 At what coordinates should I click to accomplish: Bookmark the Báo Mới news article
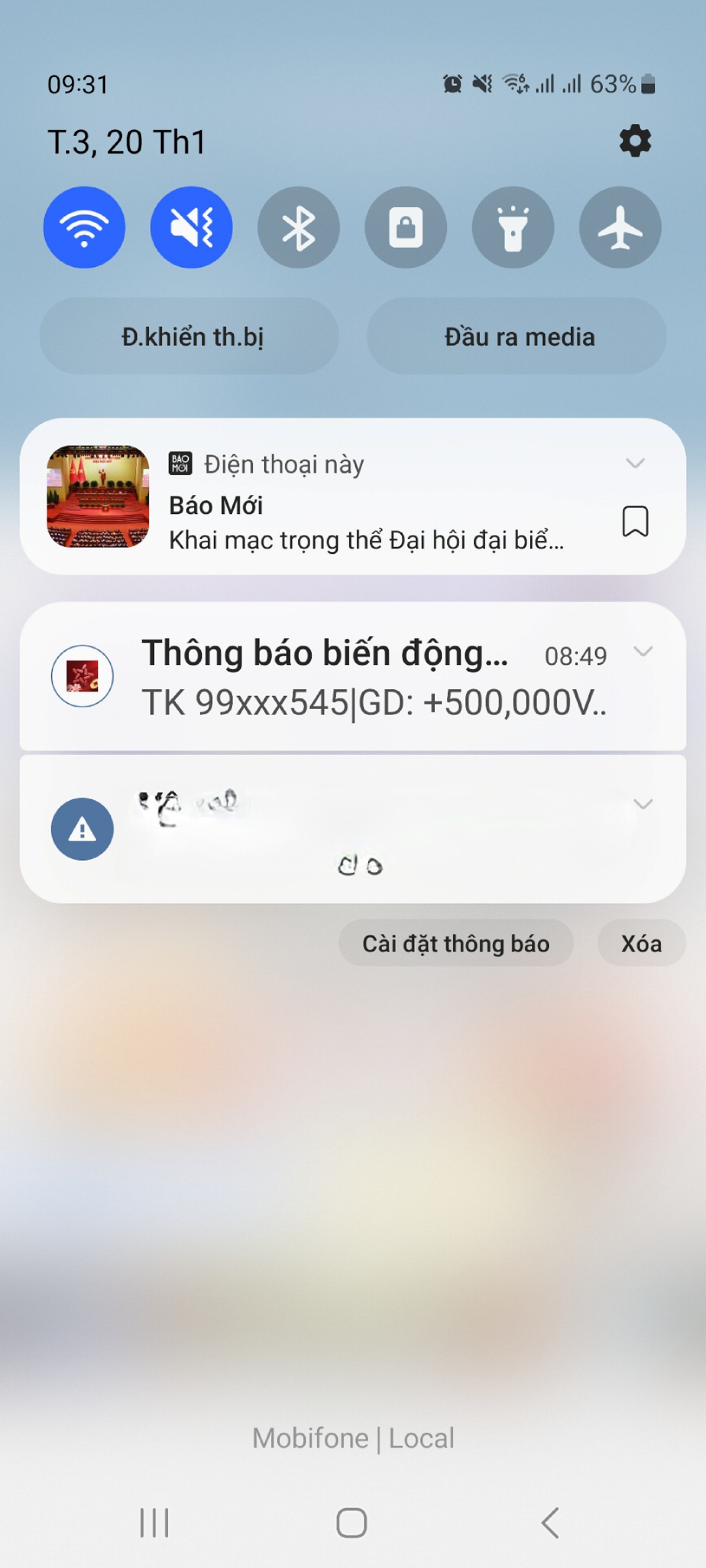click(635, 521)
